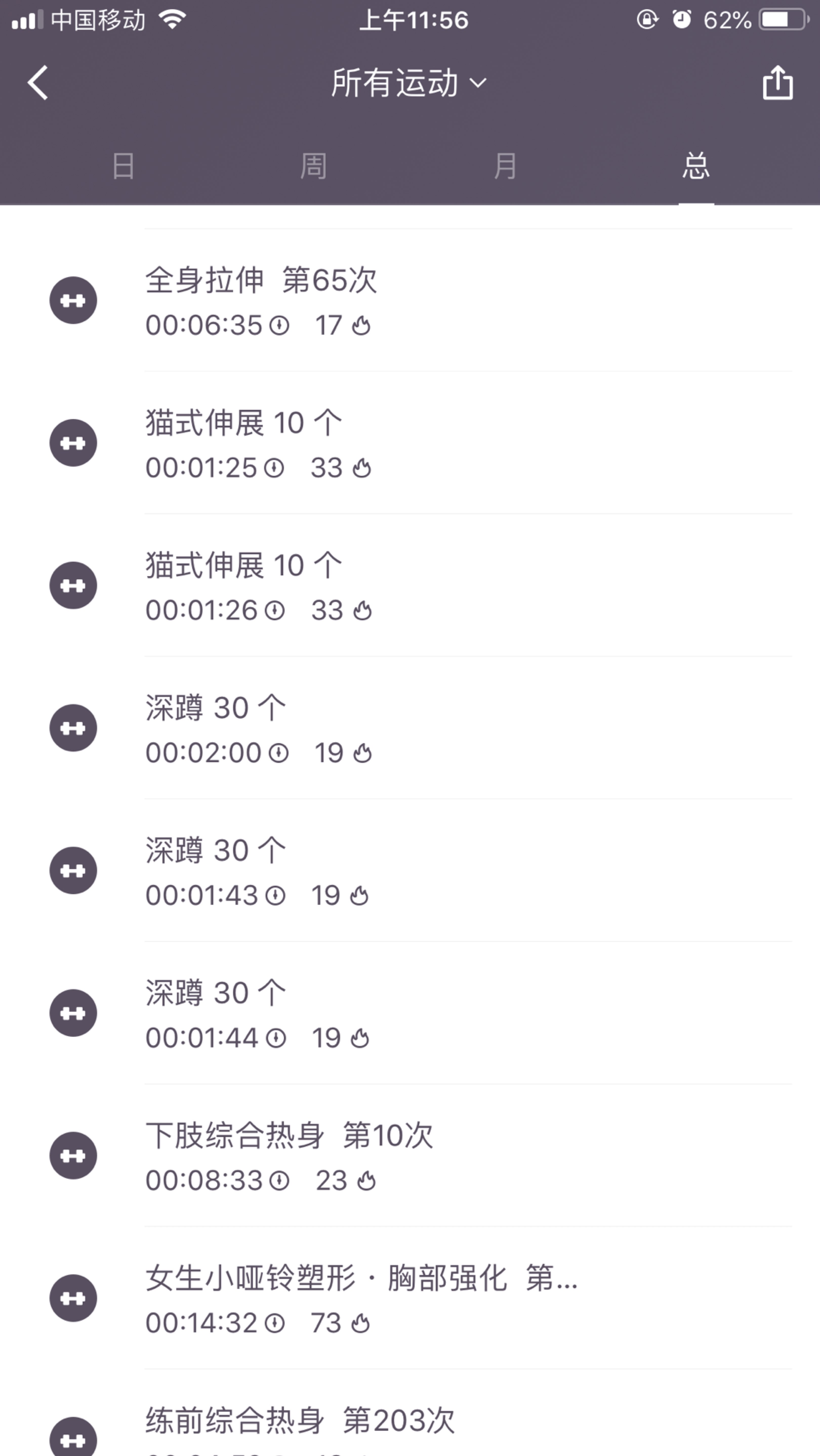820x1456 pixels.
Task: Switch to the 日 tab
Action: click(123, 166)
